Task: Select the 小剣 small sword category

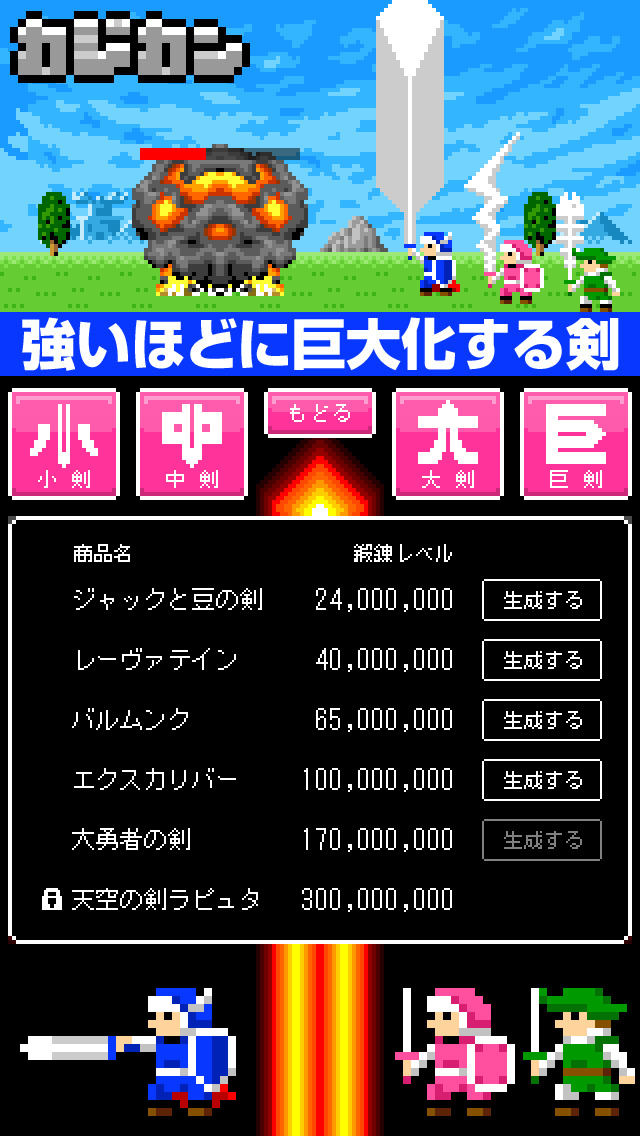Action: point(64,443)
